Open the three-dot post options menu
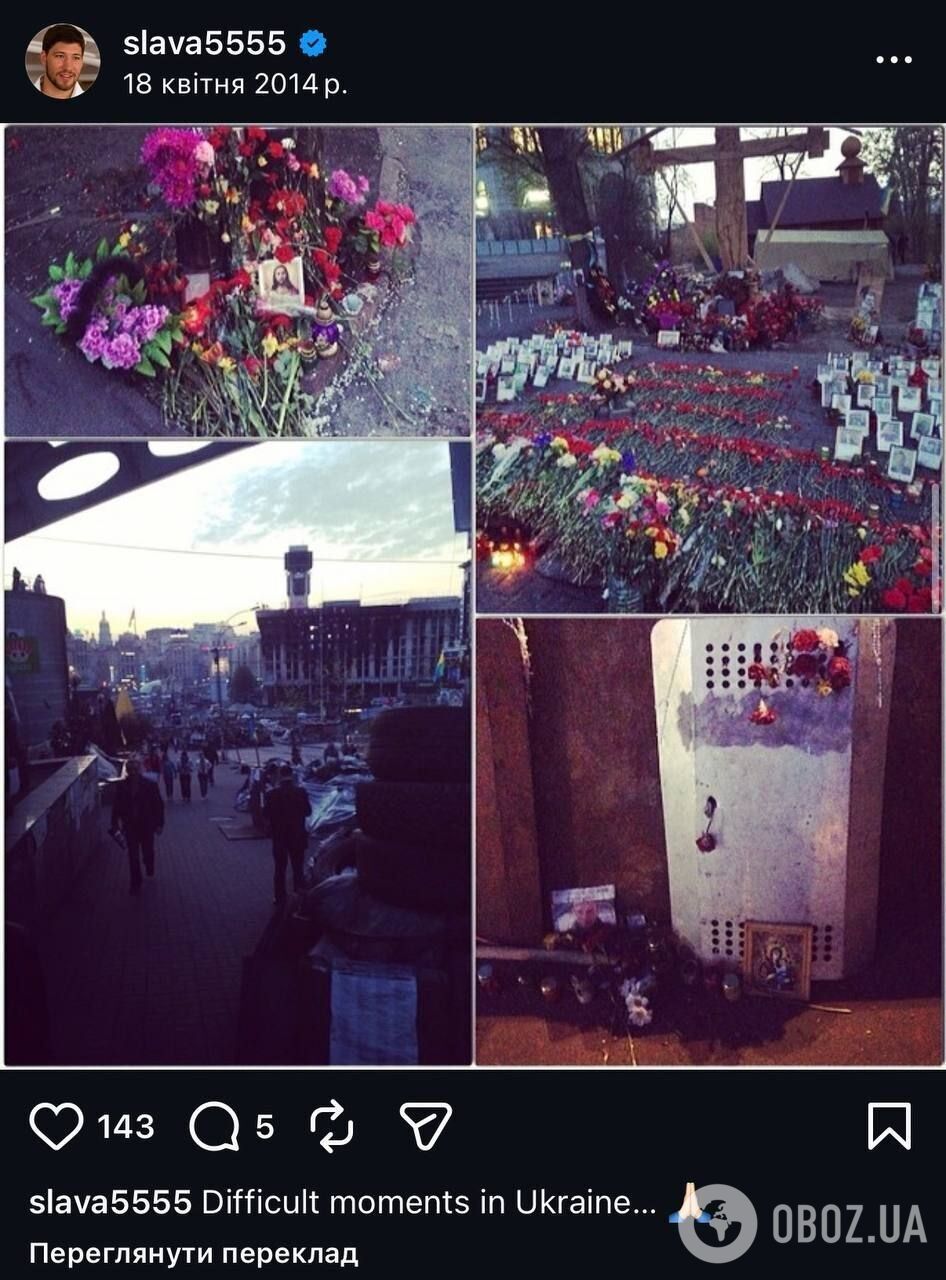The image size is (946, 1280). point(893,60)
